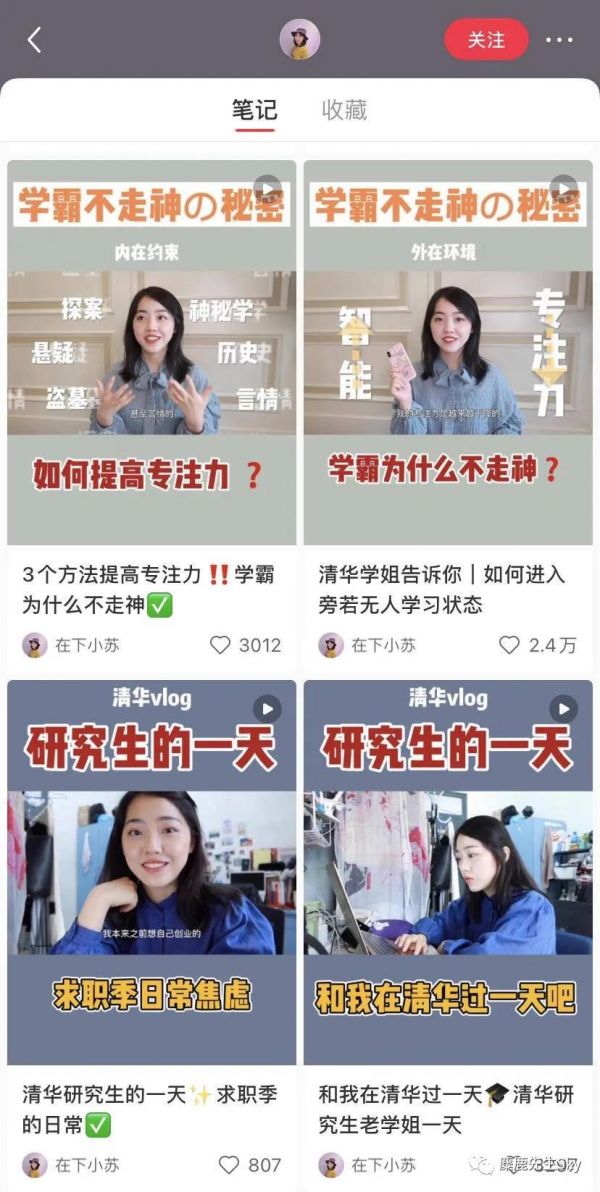Switch to the 收藏 tab
Viewport: 600px width, 1192px height.
coord(344,110)
